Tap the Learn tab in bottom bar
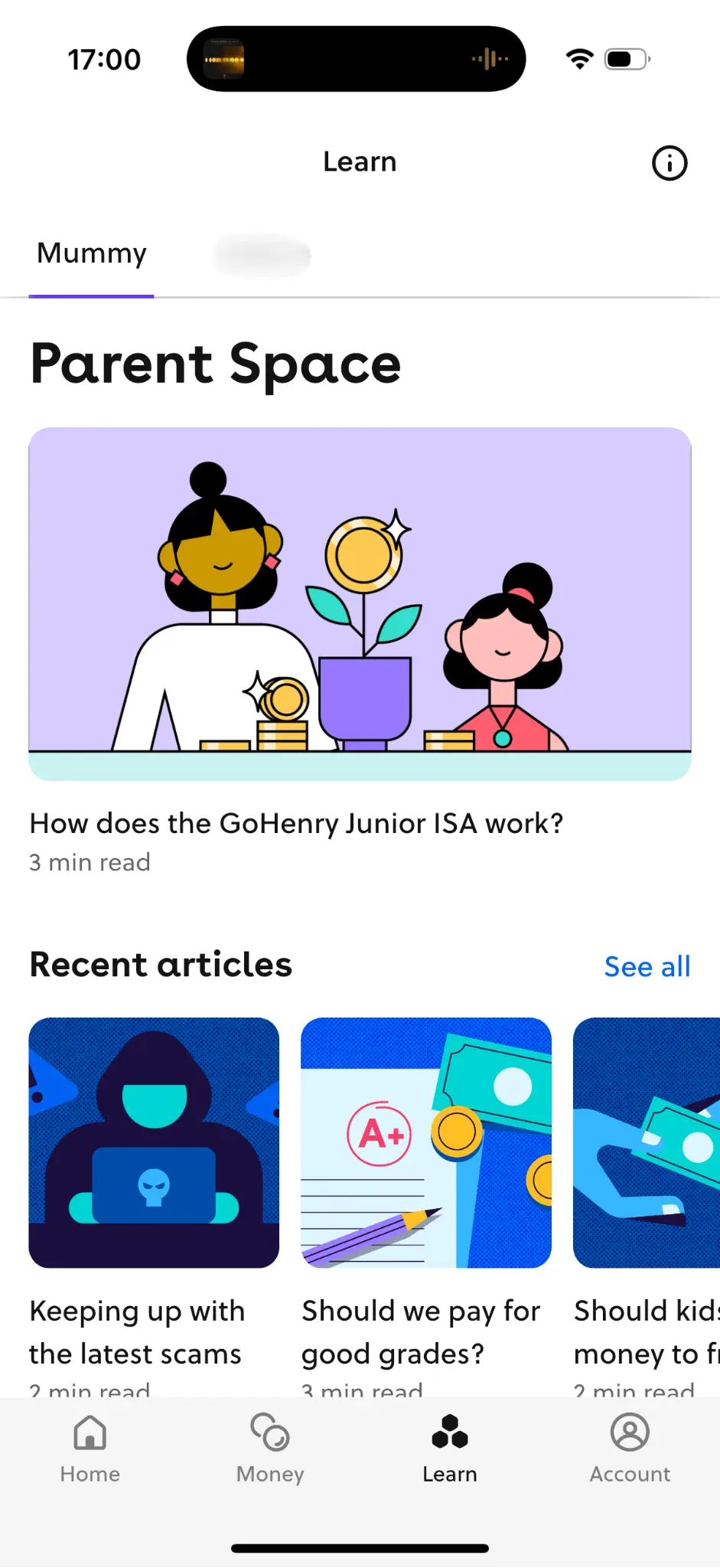This screenshot has height=1568, width=720. 450,1449
